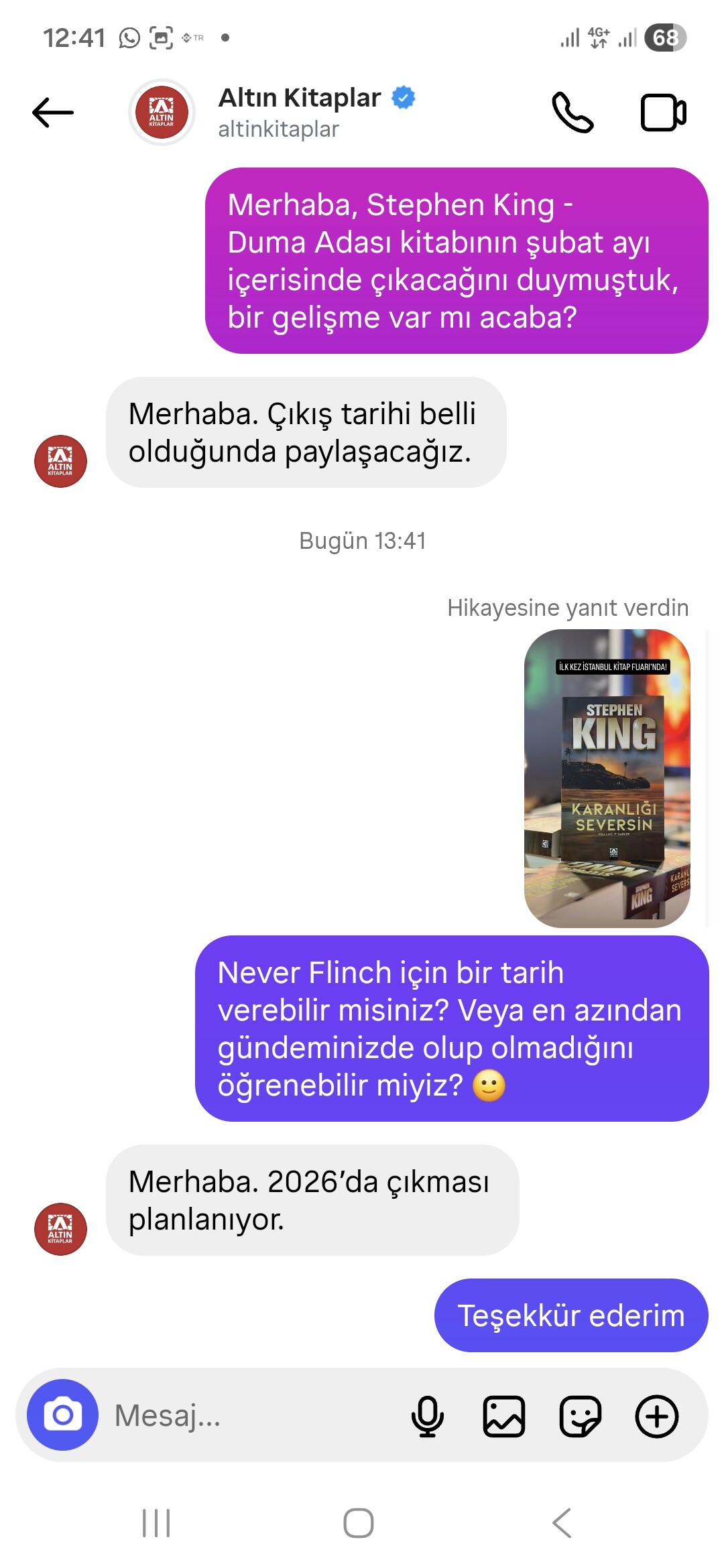
Task: Open recent apps from navigation bar
Action: tap(156, 1523)
